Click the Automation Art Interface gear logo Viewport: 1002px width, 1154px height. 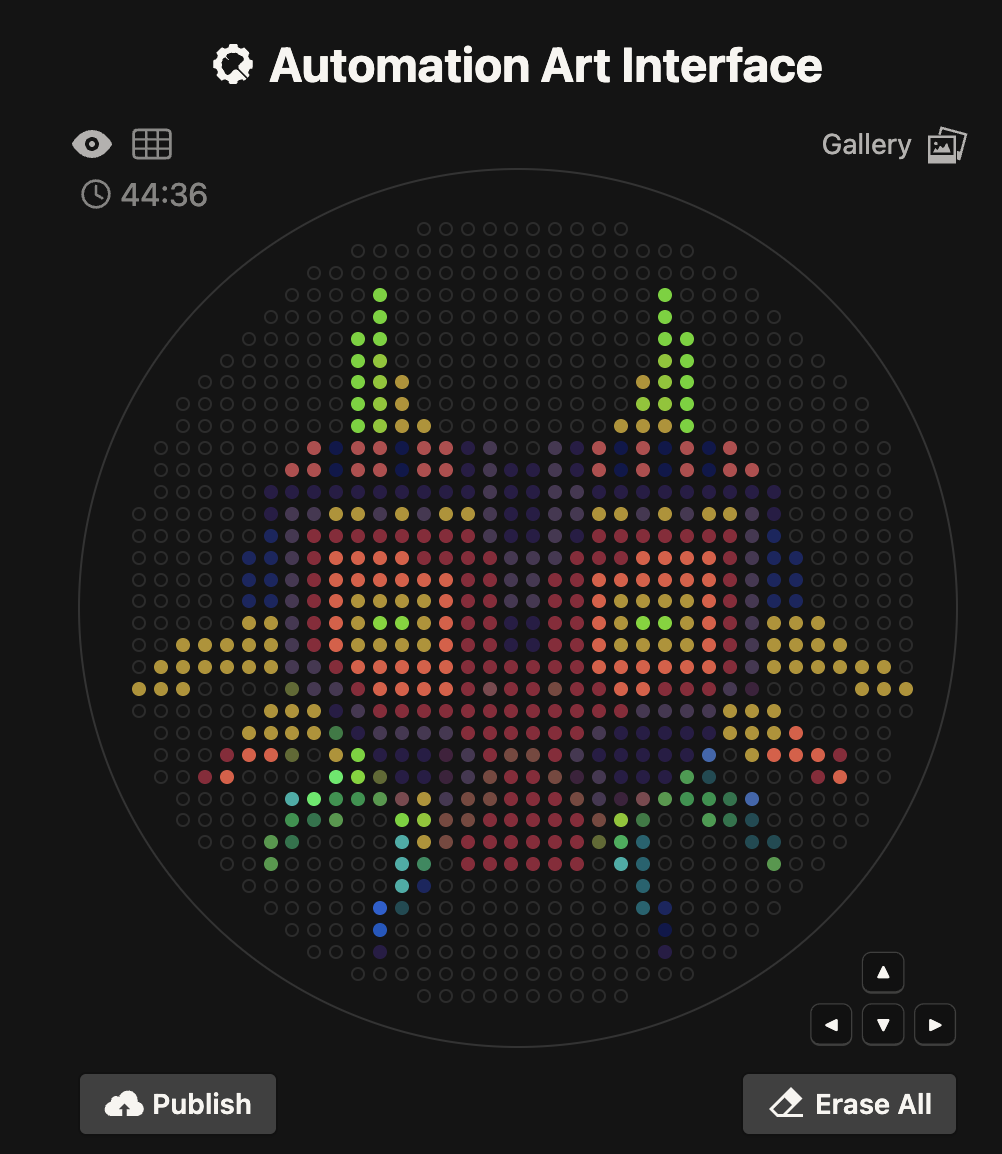pos(233,64)
